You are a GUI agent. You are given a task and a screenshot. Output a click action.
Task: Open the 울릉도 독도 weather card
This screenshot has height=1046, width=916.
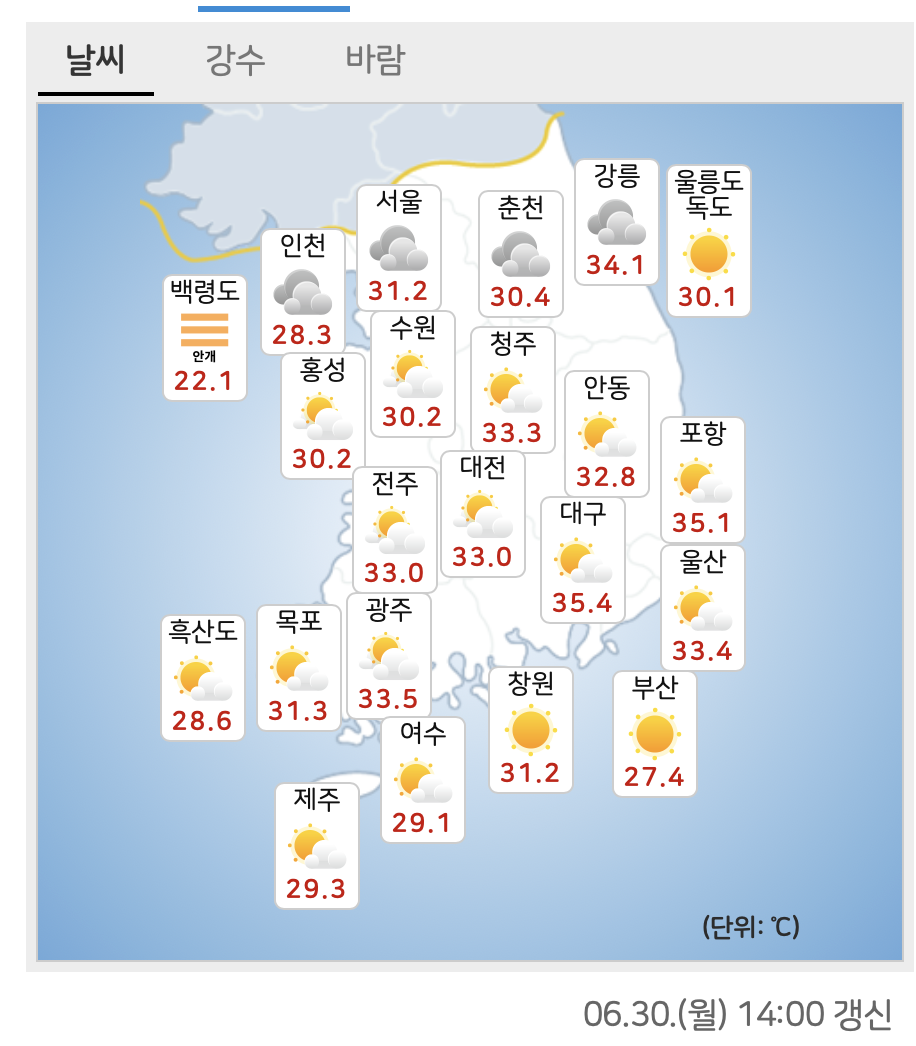click(708, 240)
